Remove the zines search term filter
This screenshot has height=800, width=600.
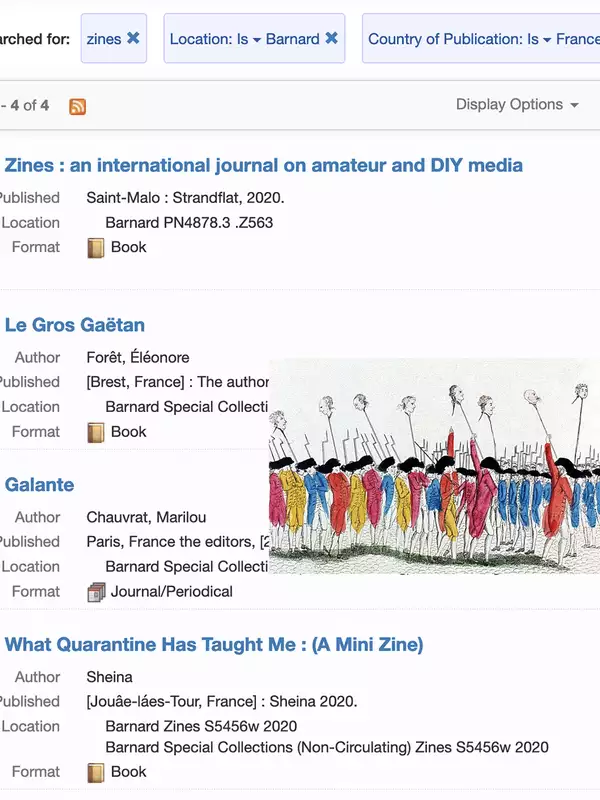coord(133,39)
